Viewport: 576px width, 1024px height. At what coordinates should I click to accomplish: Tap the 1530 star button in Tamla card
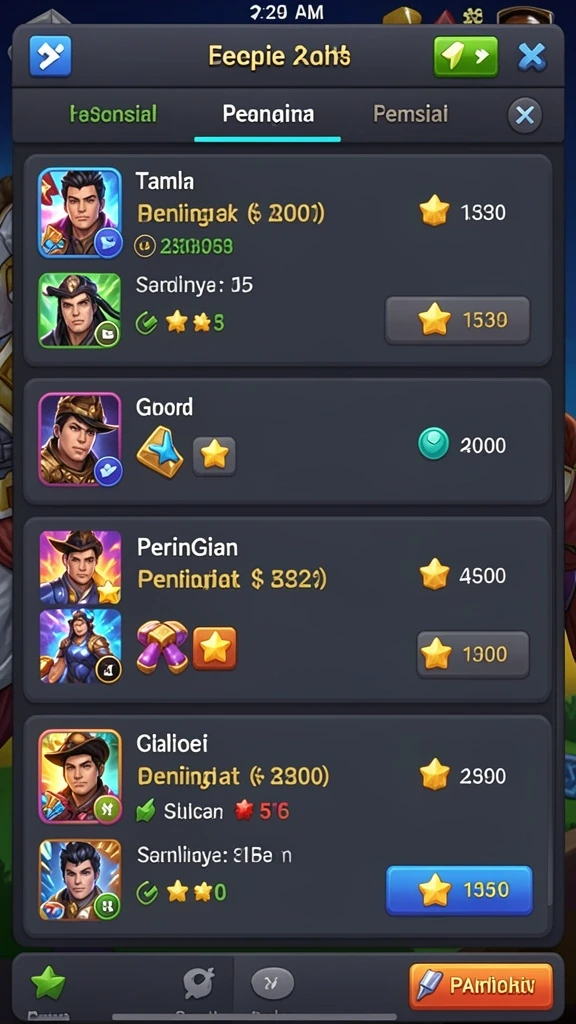[x=457, y=320]
